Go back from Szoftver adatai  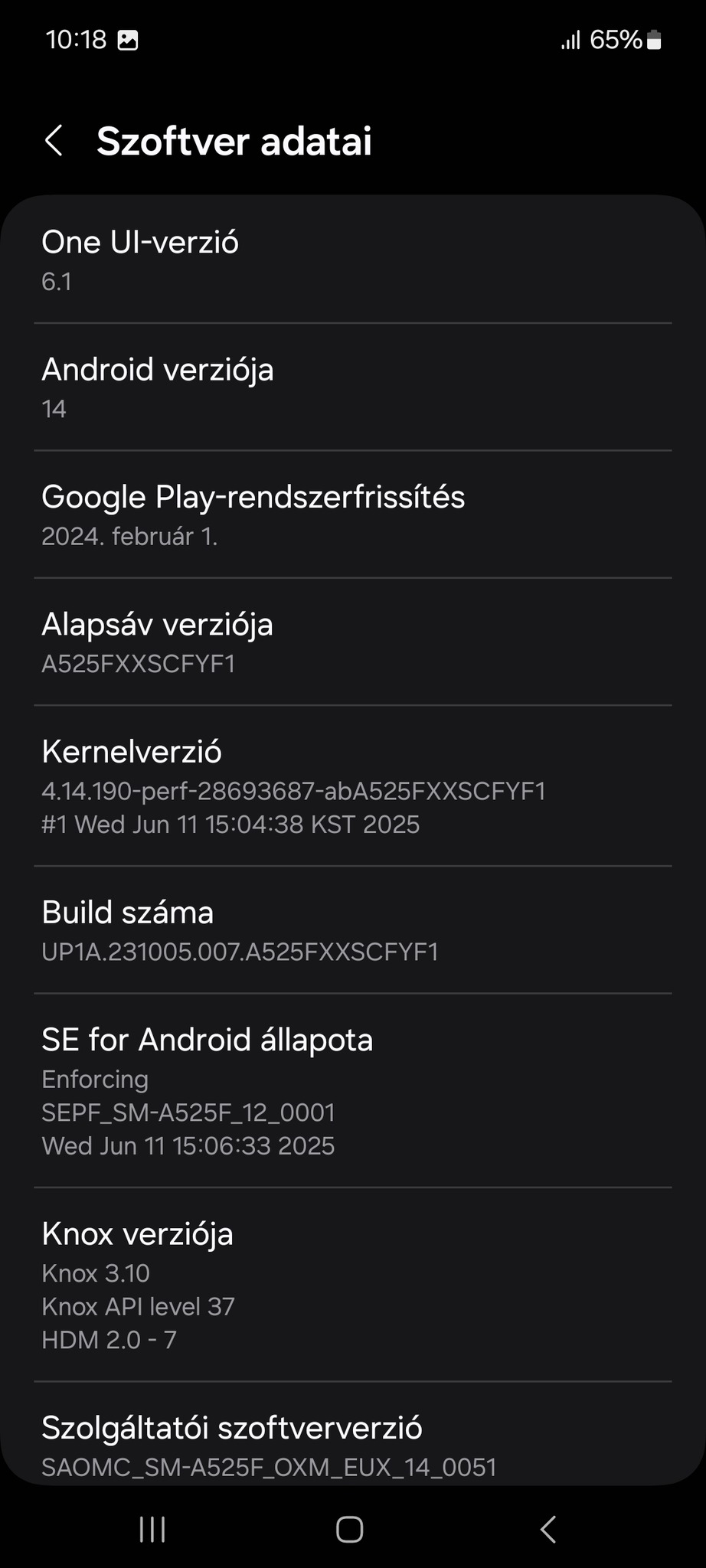point(54,141)
